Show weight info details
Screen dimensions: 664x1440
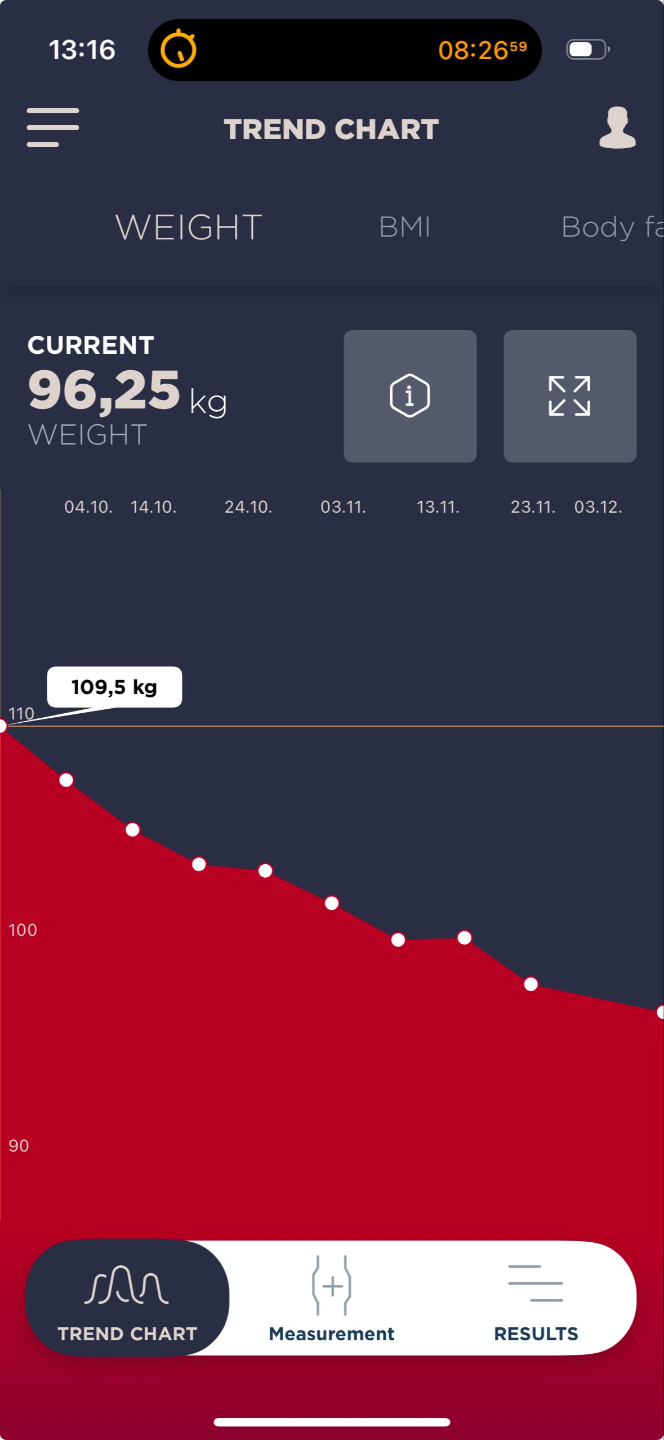(x=410, y=396)
